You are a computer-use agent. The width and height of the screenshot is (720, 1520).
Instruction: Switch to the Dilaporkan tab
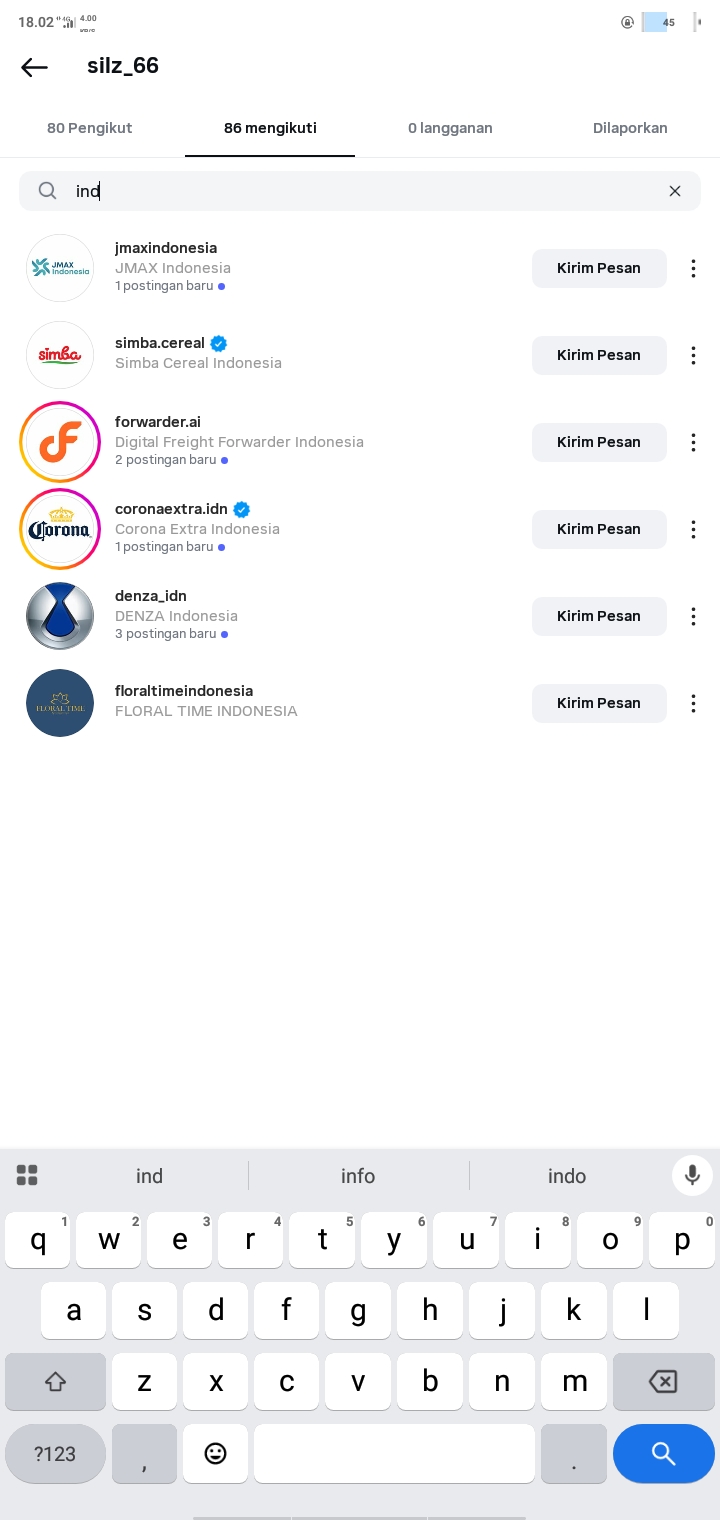click(x=630, y=128)
